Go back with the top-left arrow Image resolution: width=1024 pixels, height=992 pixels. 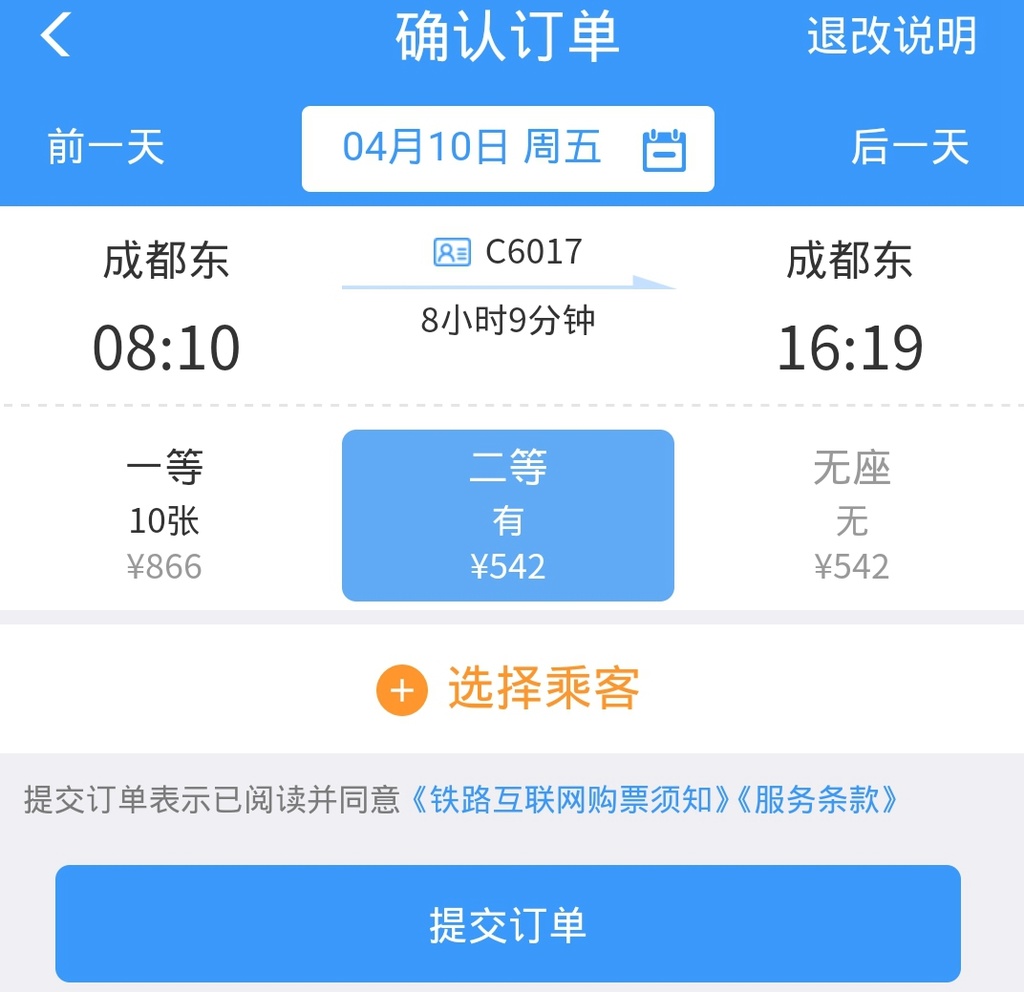(56, 37)
